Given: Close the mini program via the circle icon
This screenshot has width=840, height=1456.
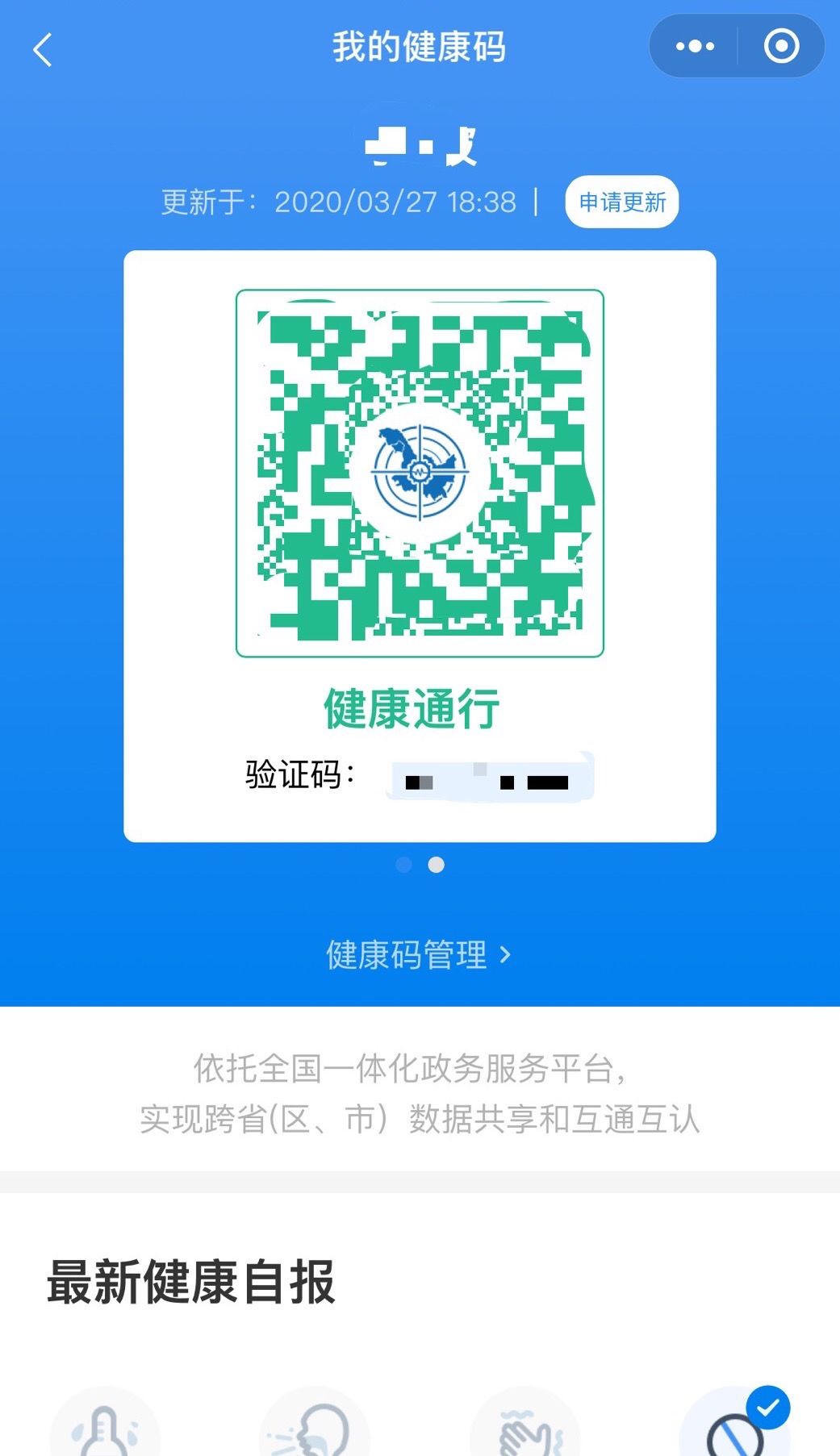Looking at the screenshot, I should [781, 47].
